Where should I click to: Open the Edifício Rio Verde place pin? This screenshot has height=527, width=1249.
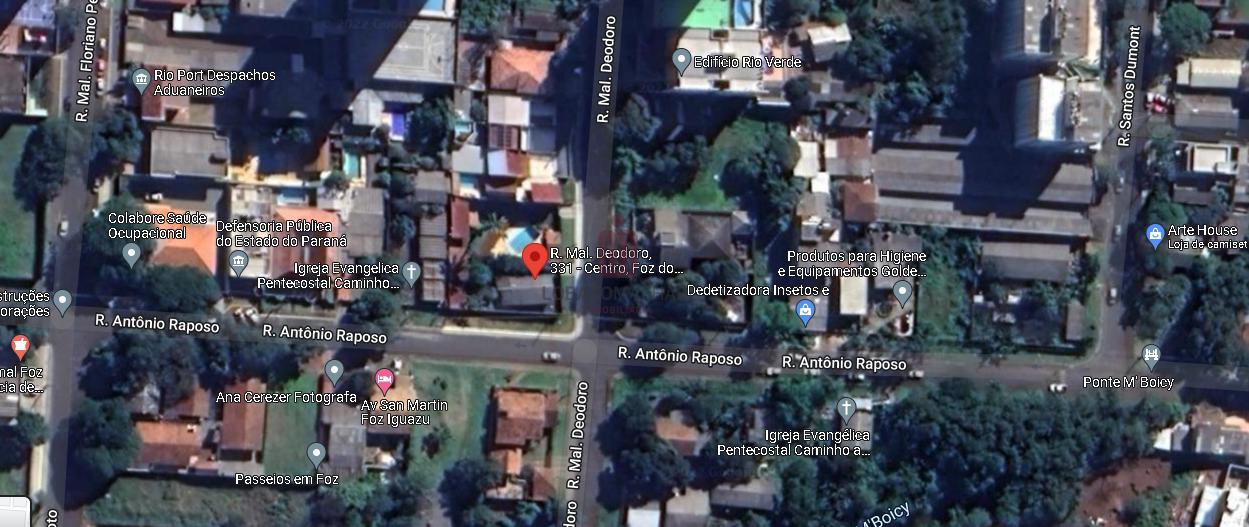(682, 62)
